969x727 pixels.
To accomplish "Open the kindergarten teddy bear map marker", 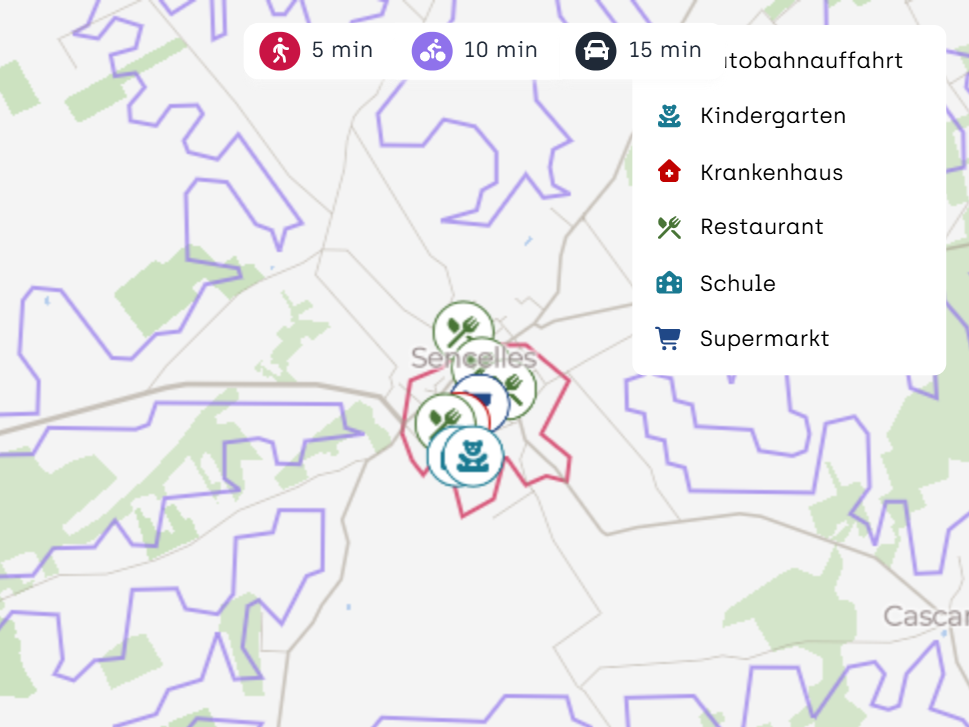I will (x=472, y=457).
